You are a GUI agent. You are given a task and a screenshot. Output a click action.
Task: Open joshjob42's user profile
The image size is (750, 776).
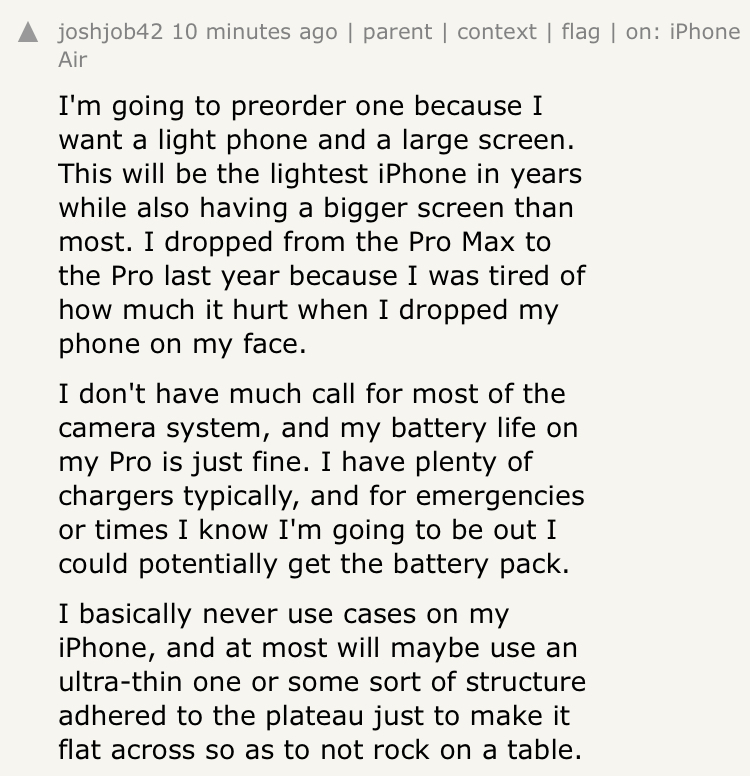[x=110, y=32]
